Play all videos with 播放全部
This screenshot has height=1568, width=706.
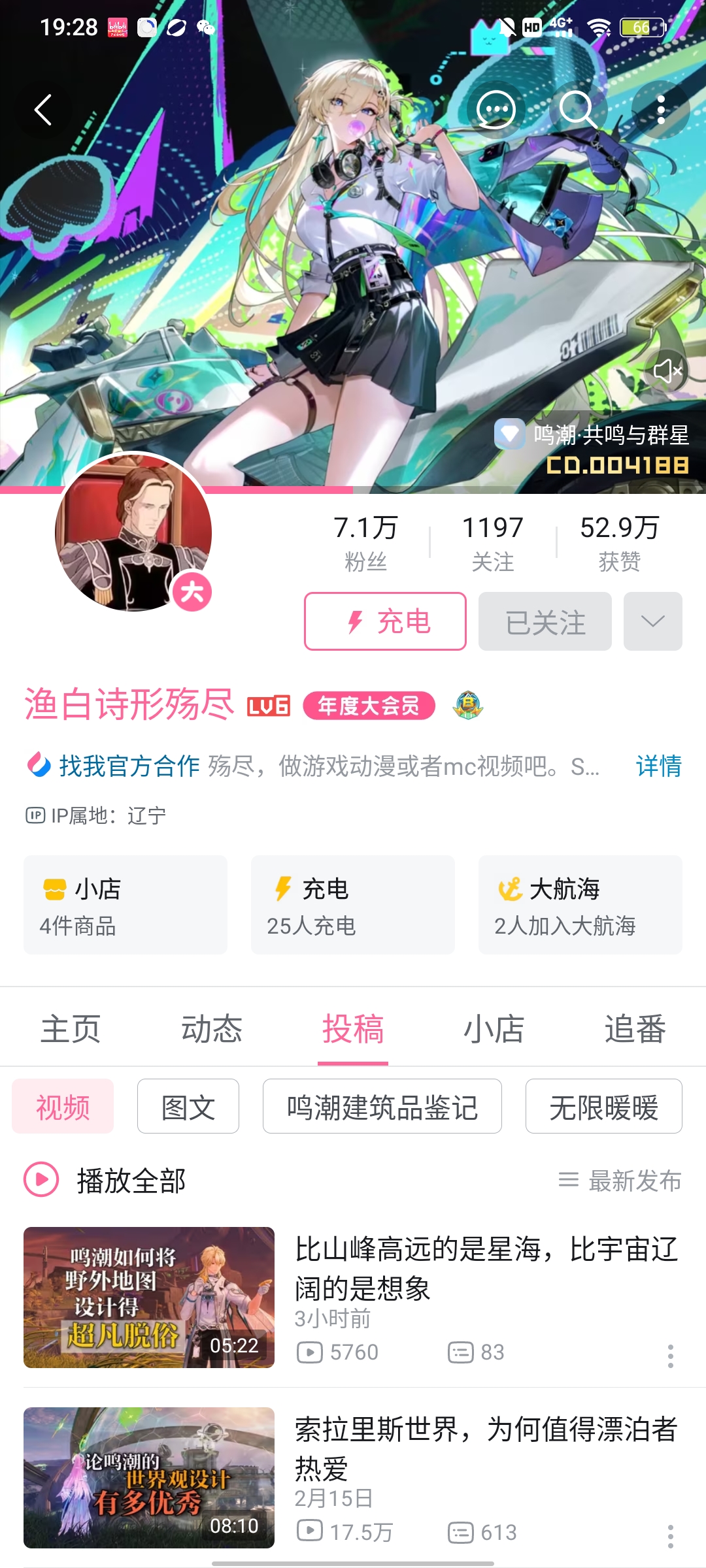tap(105, 1180)
